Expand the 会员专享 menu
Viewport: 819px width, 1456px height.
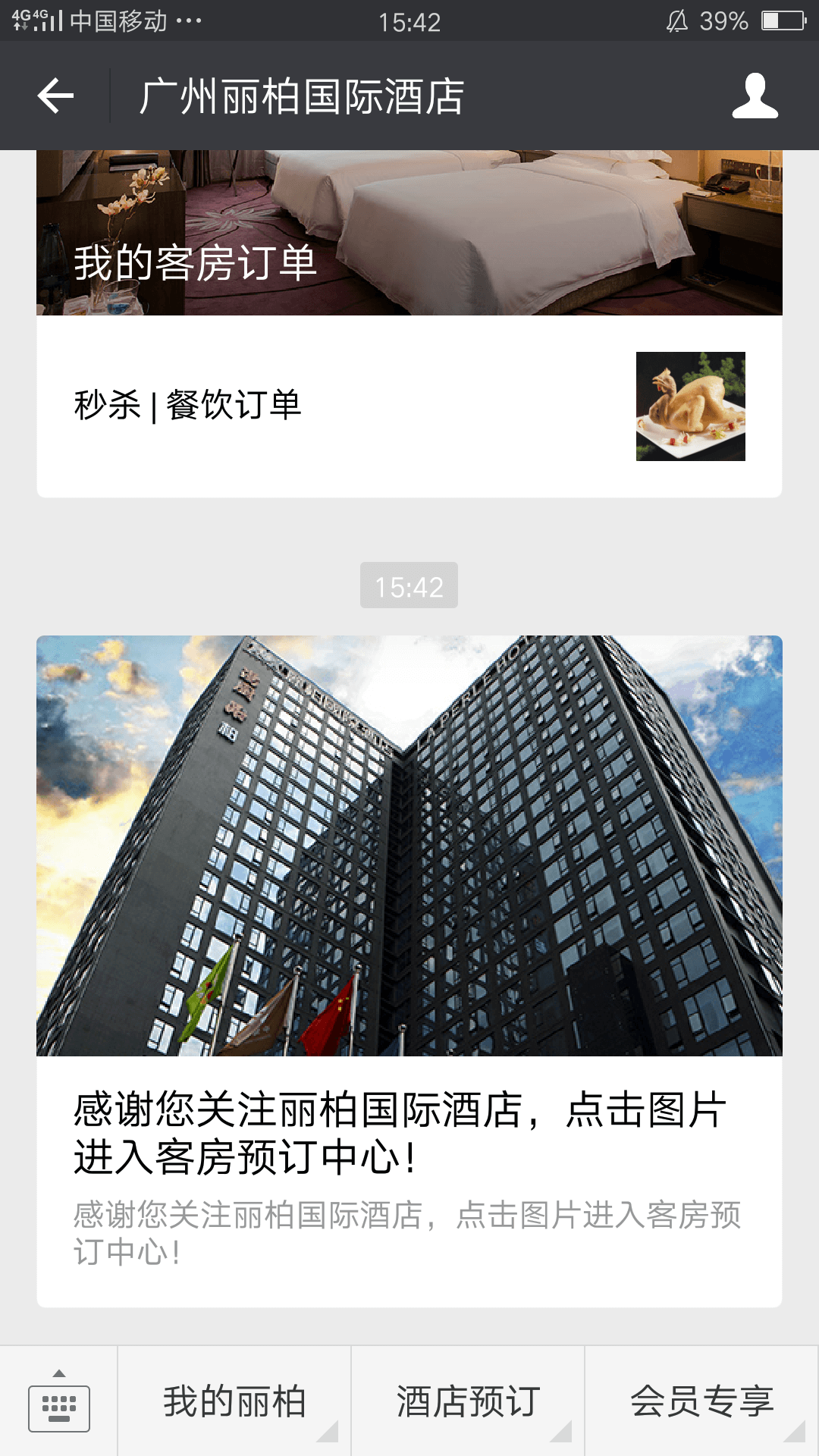701,1401
